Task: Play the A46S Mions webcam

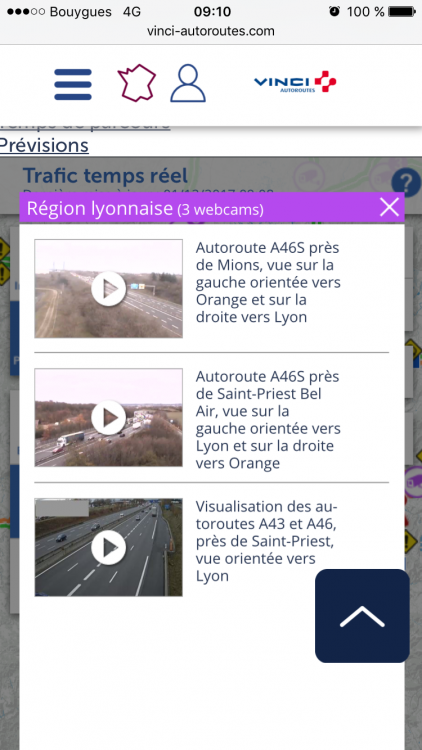Action: (109, 288)
